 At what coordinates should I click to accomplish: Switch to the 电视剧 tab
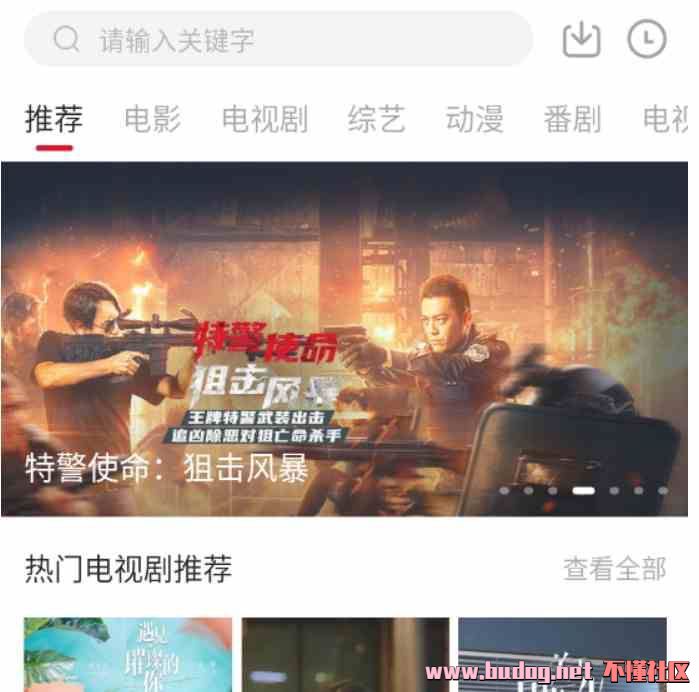point(264,120)
